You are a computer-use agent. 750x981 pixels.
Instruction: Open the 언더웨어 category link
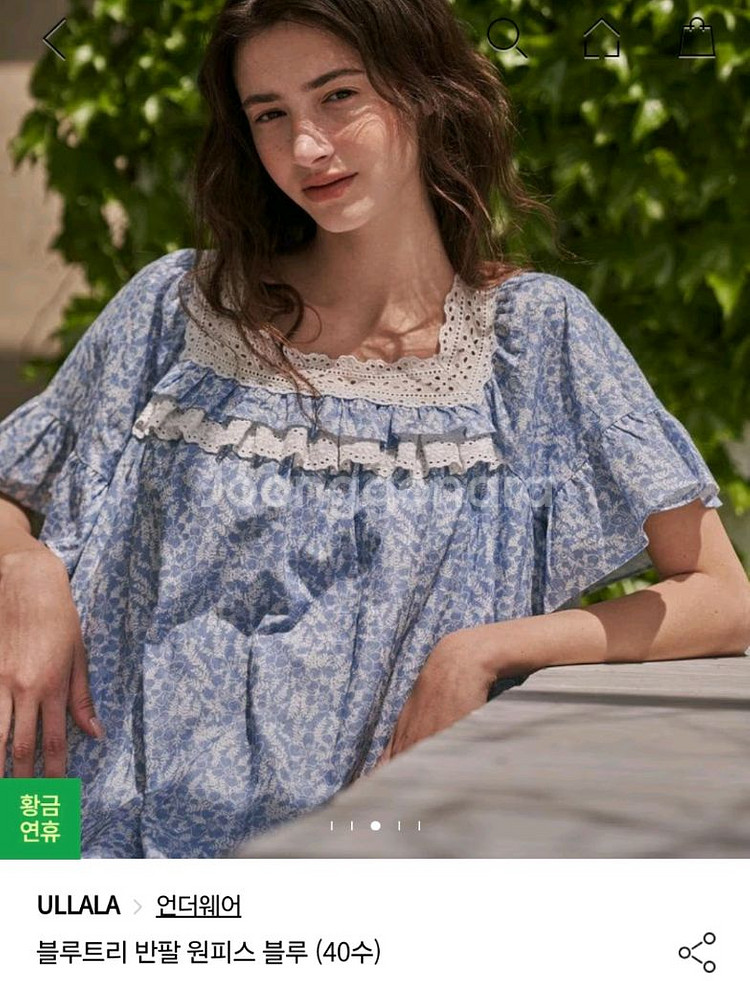click(198, 906)
